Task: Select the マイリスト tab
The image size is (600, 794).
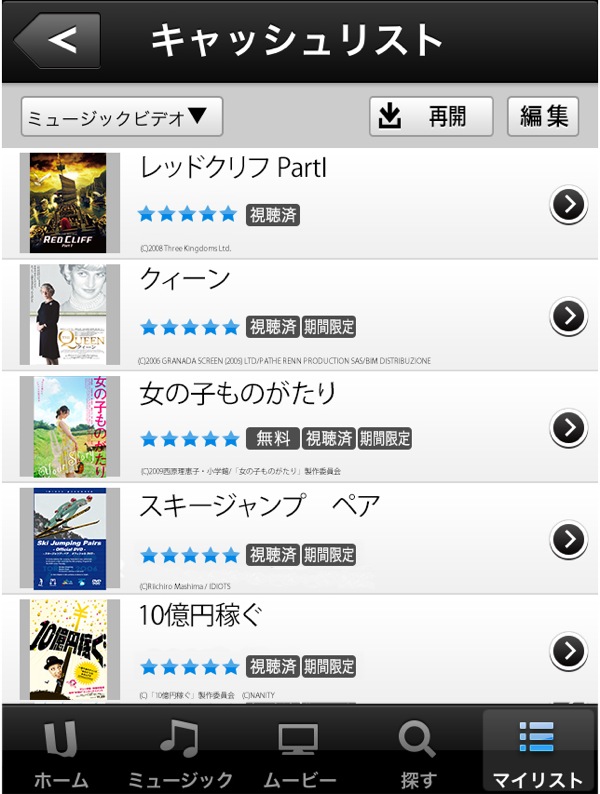Action: 538,752
